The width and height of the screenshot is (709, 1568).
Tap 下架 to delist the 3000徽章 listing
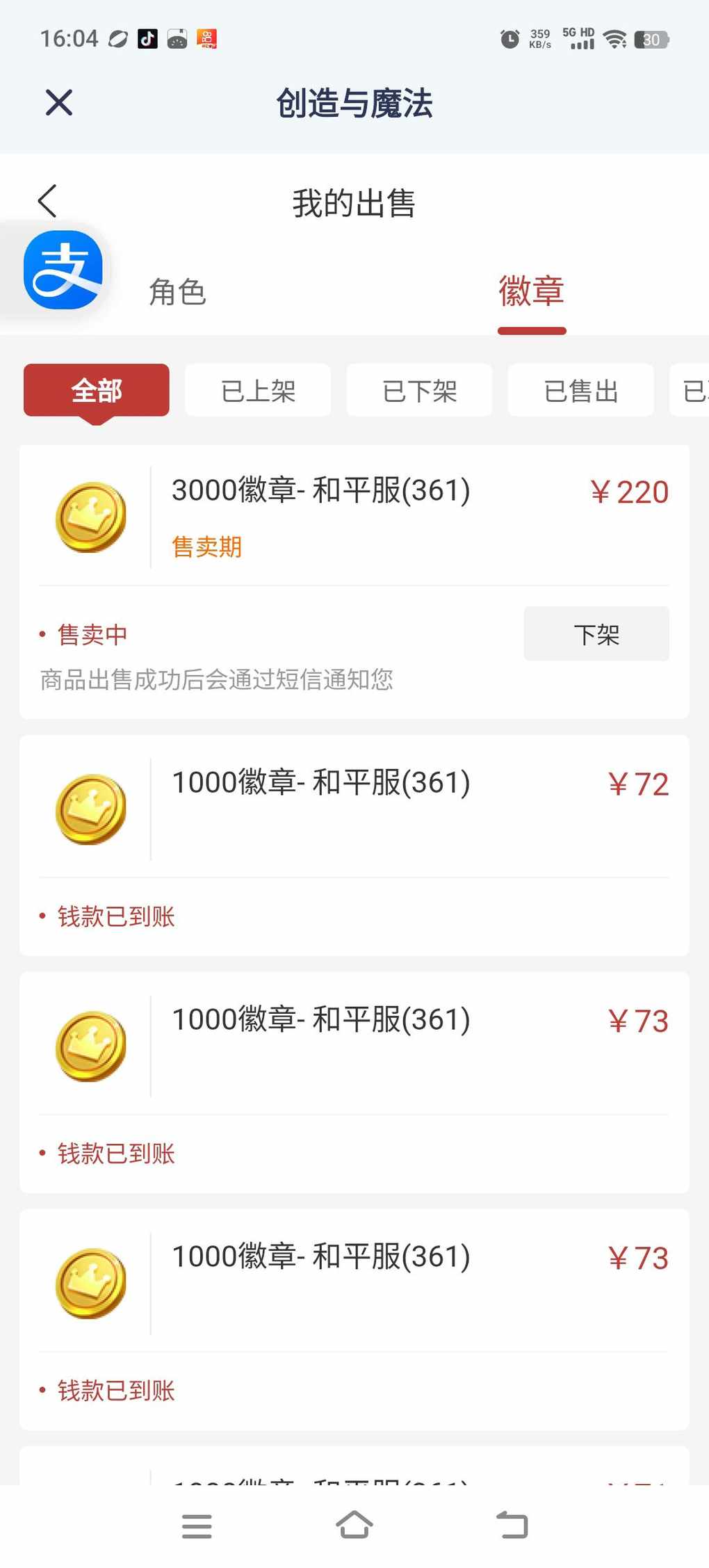tap(596, 634)
